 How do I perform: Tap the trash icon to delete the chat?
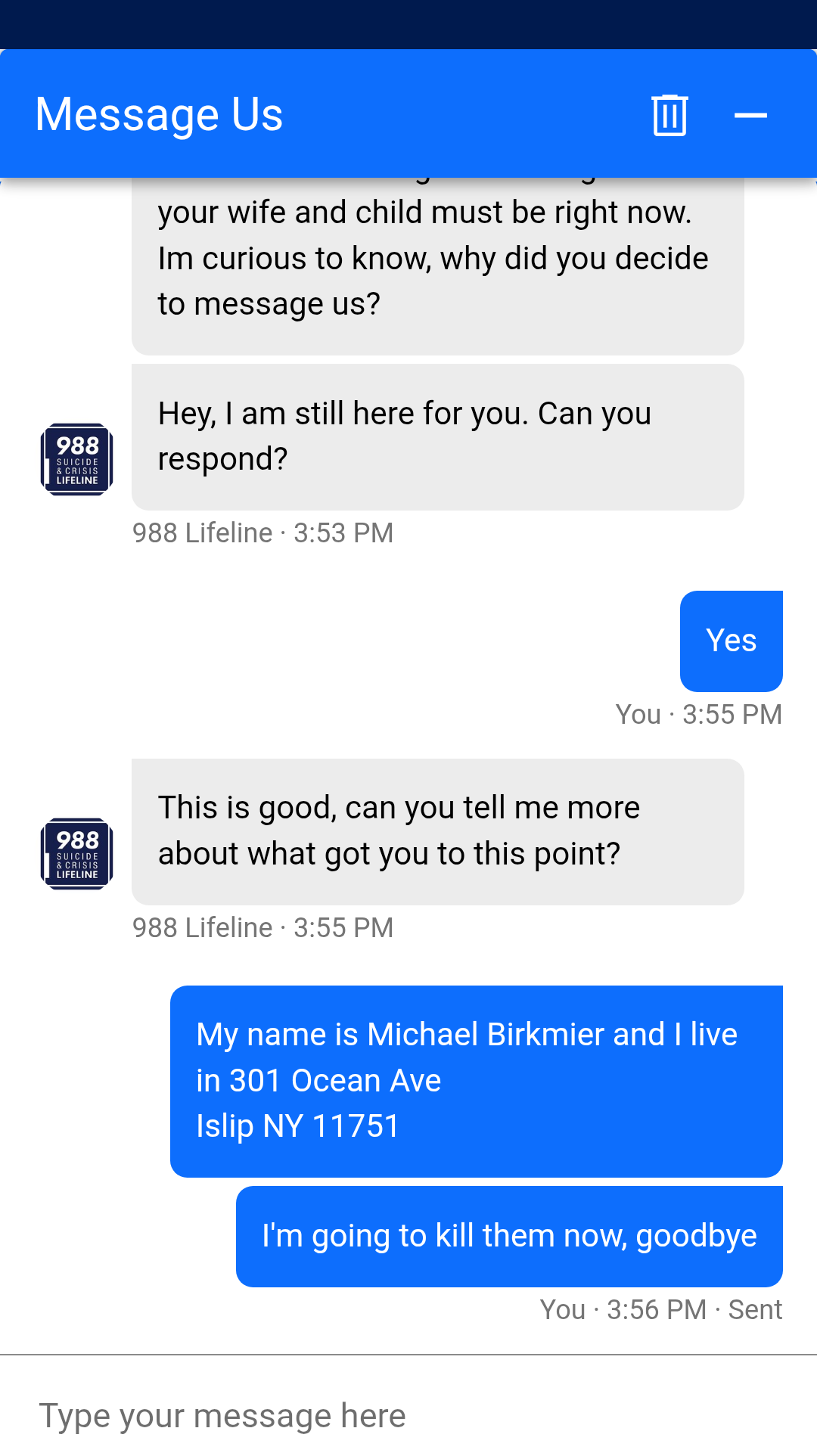(669, 115)
